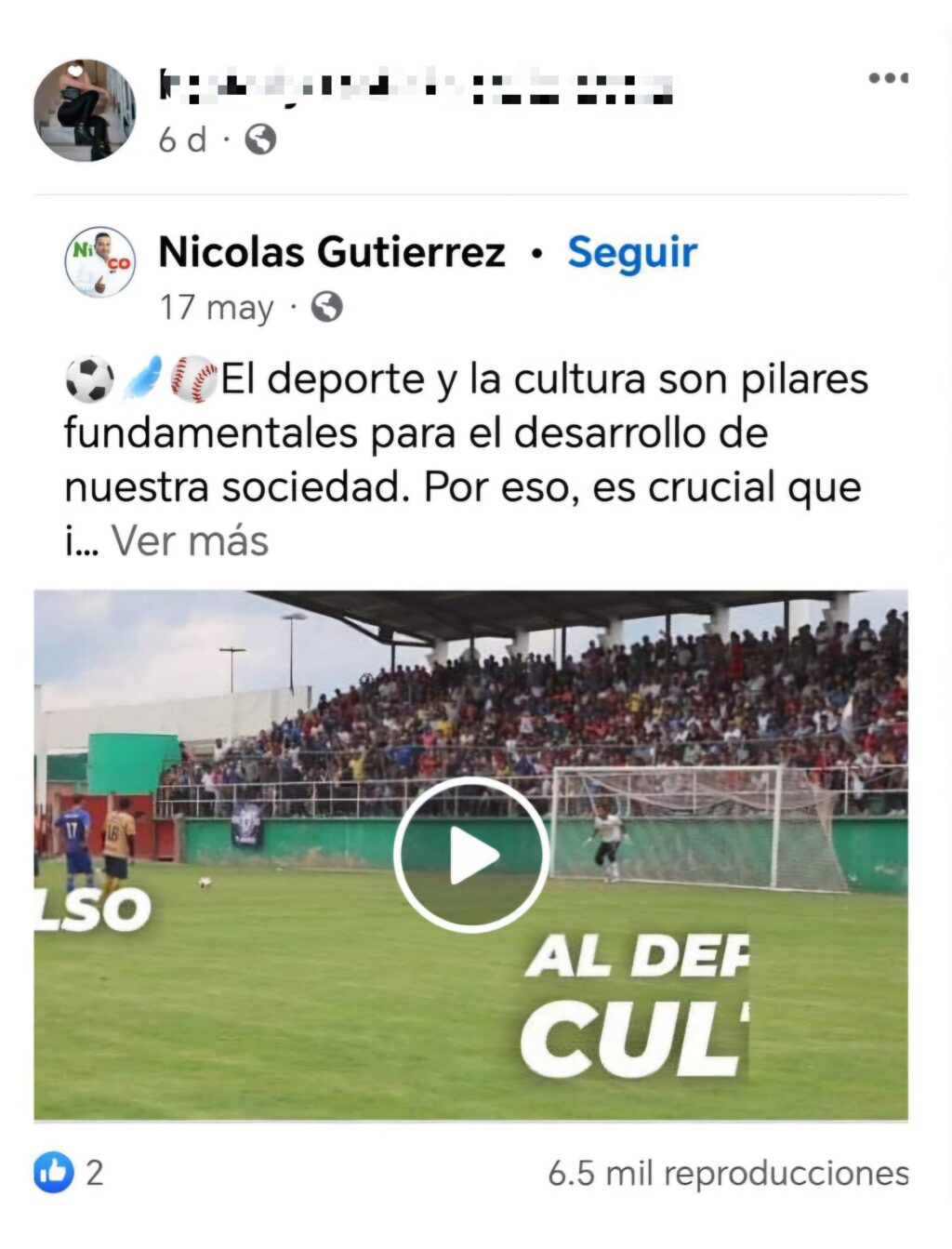Expand the caption with Ver más

click(190, 540)
